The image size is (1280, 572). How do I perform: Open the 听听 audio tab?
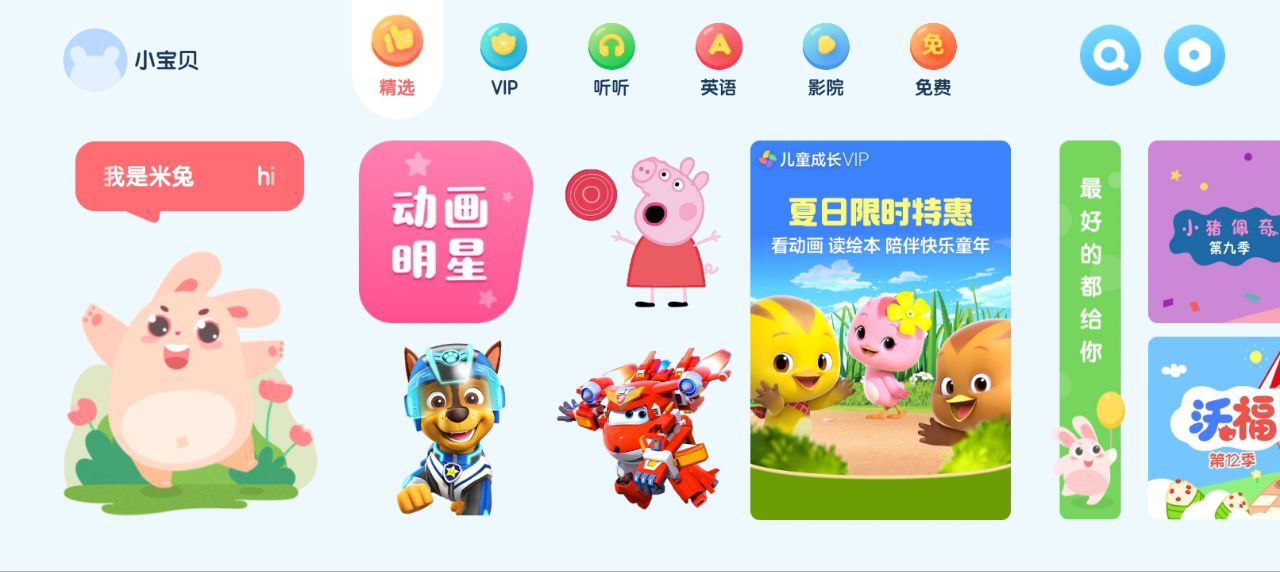[611, 60]
